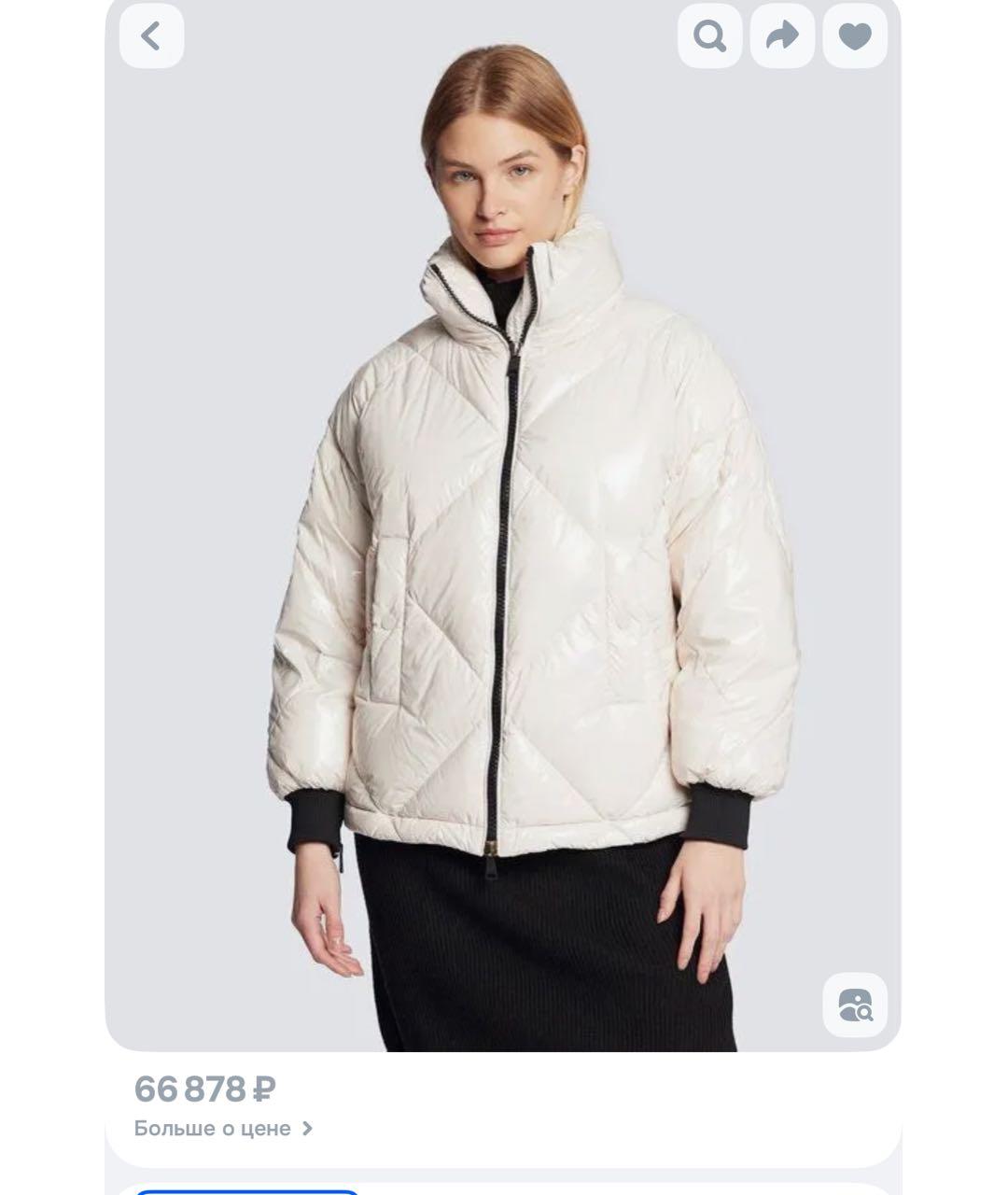
Task: Share this jacket listing
Action: (x=782, y=36)
